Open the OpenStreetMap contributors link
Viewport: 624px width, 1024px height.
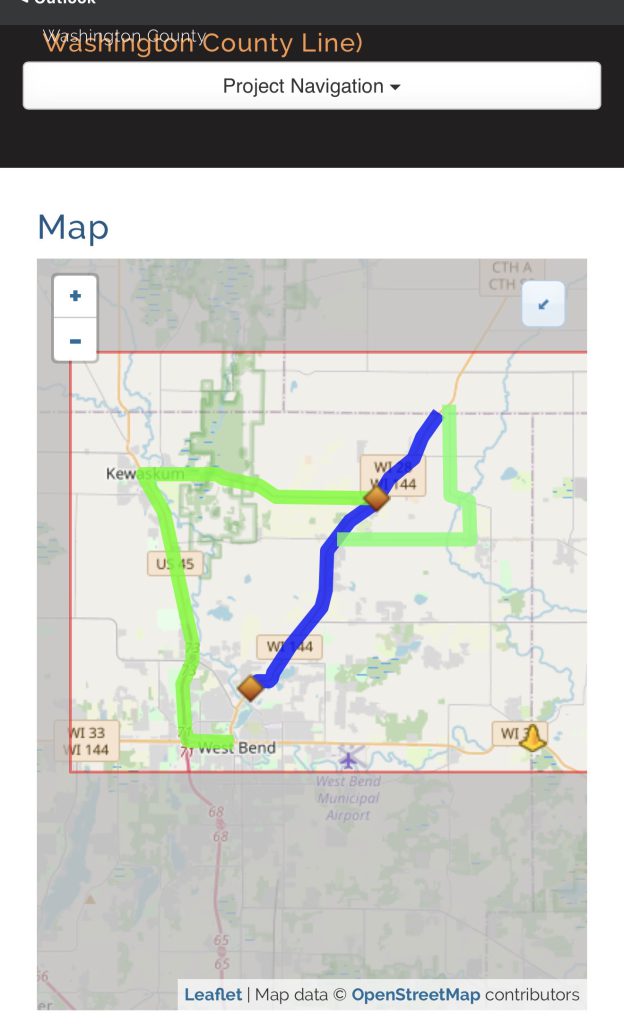[x=415, y=994]
